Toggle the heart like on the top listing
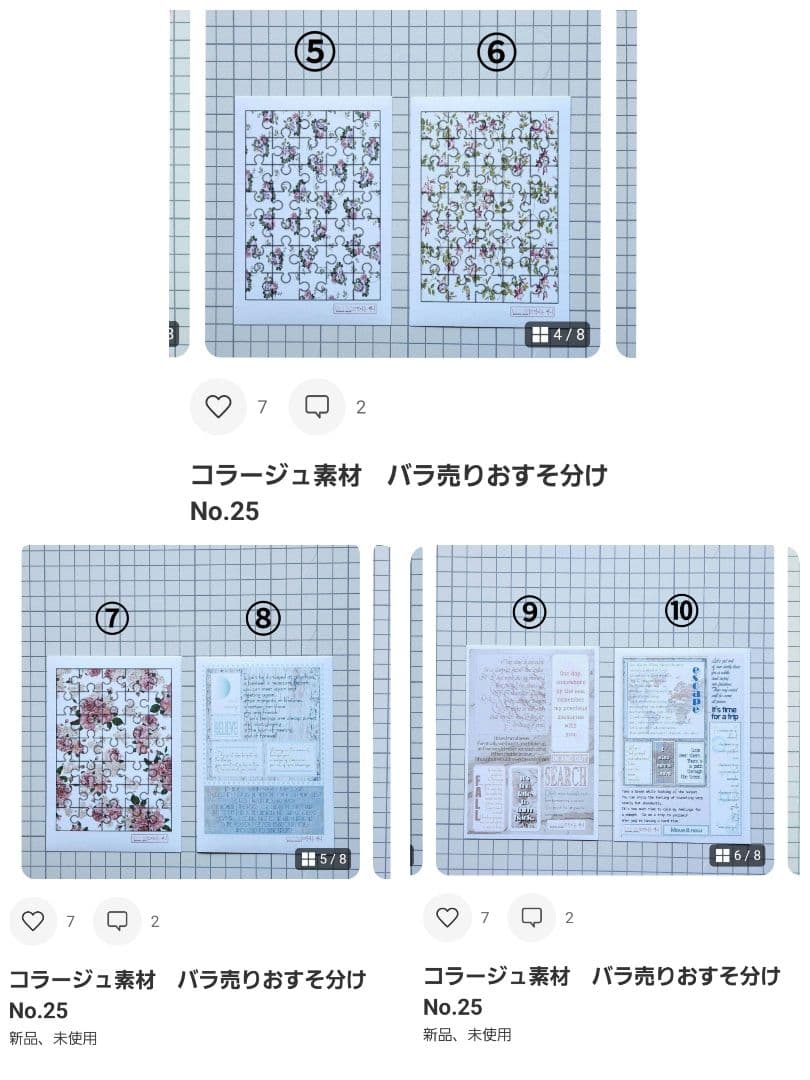The width and height of the screenshot is (810, 1080). pyautogui.click(x=219, y=407)
